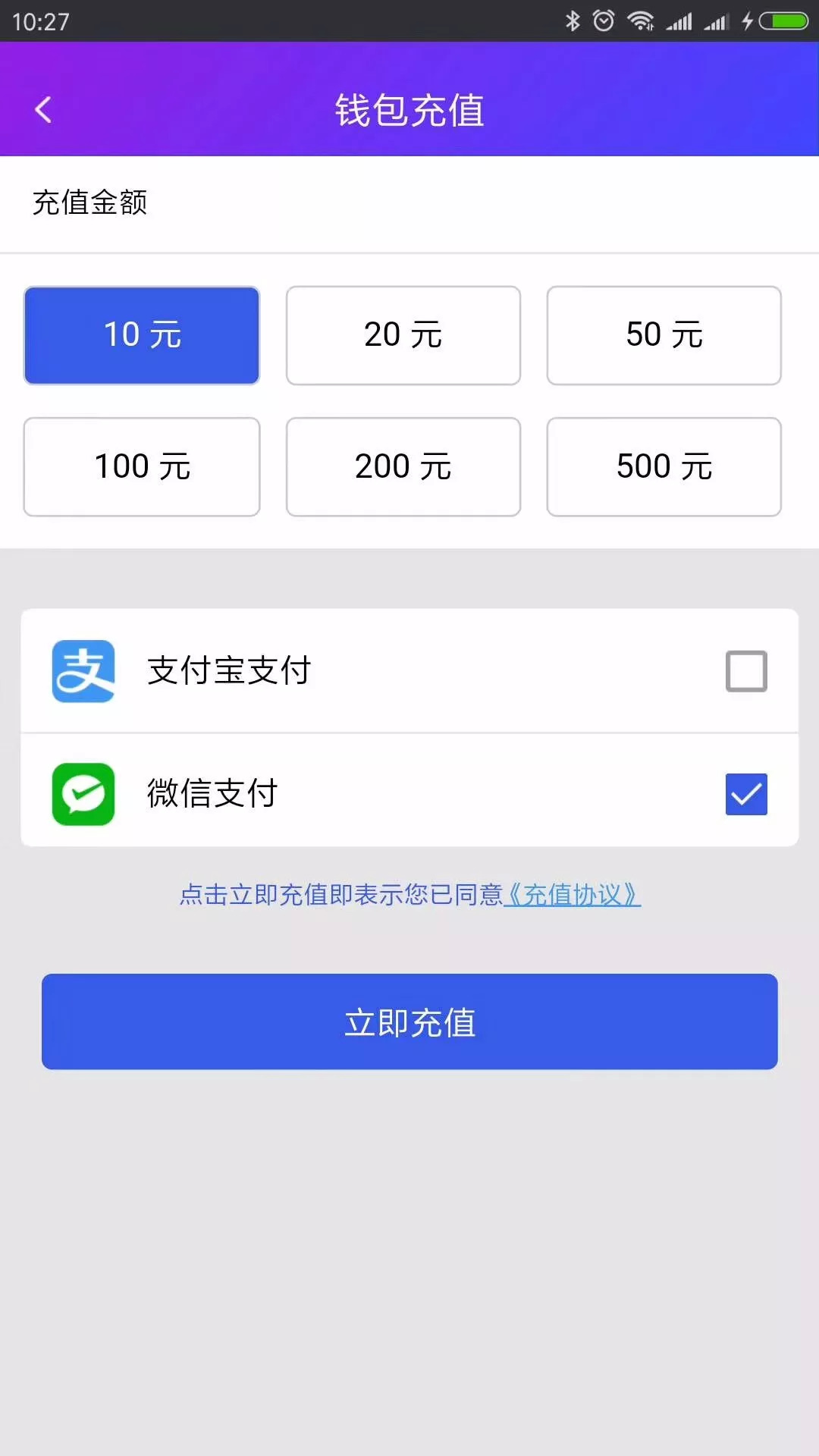Click the alarm clock status bar icon

click(601, 20)
